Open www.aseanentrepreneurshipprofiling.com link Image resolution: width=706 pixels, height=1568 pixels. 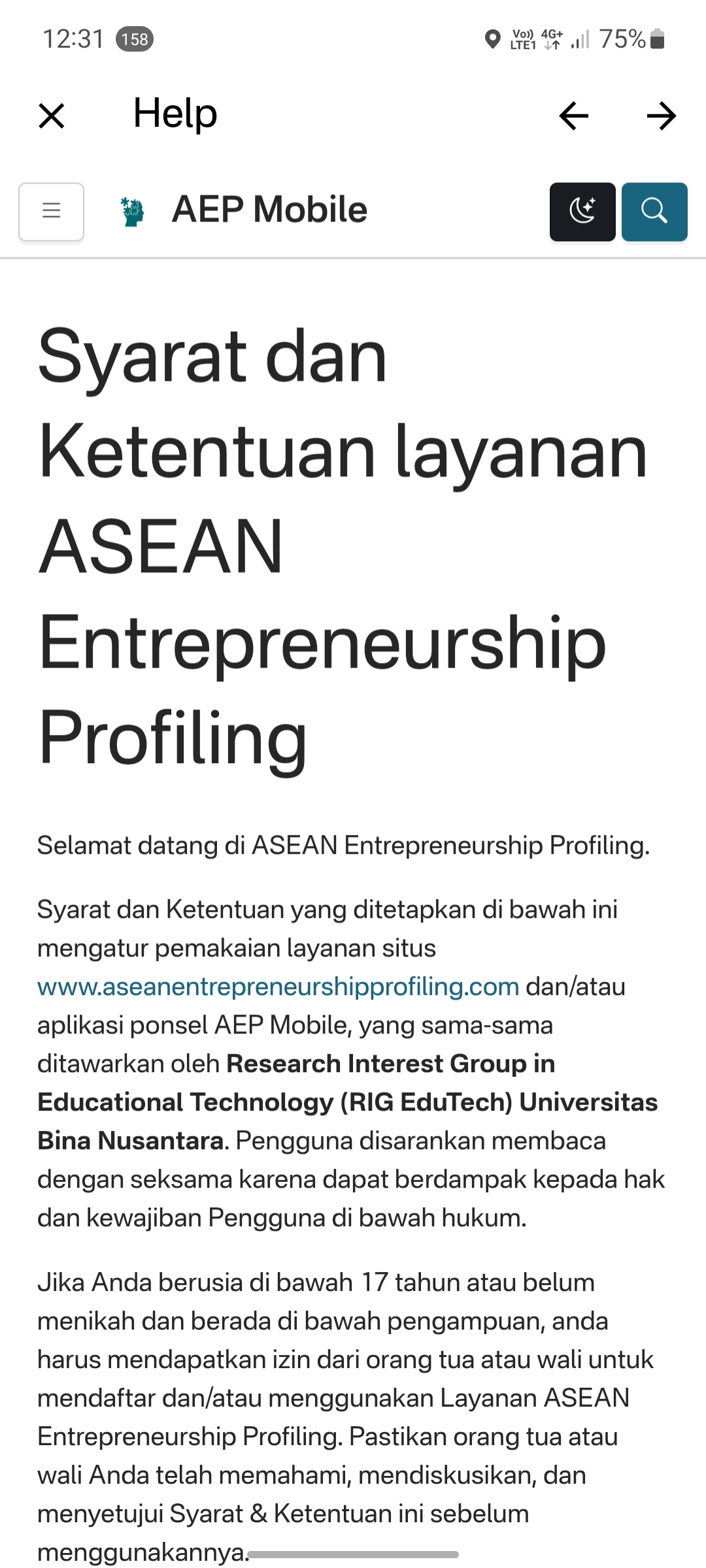(278, 987)
